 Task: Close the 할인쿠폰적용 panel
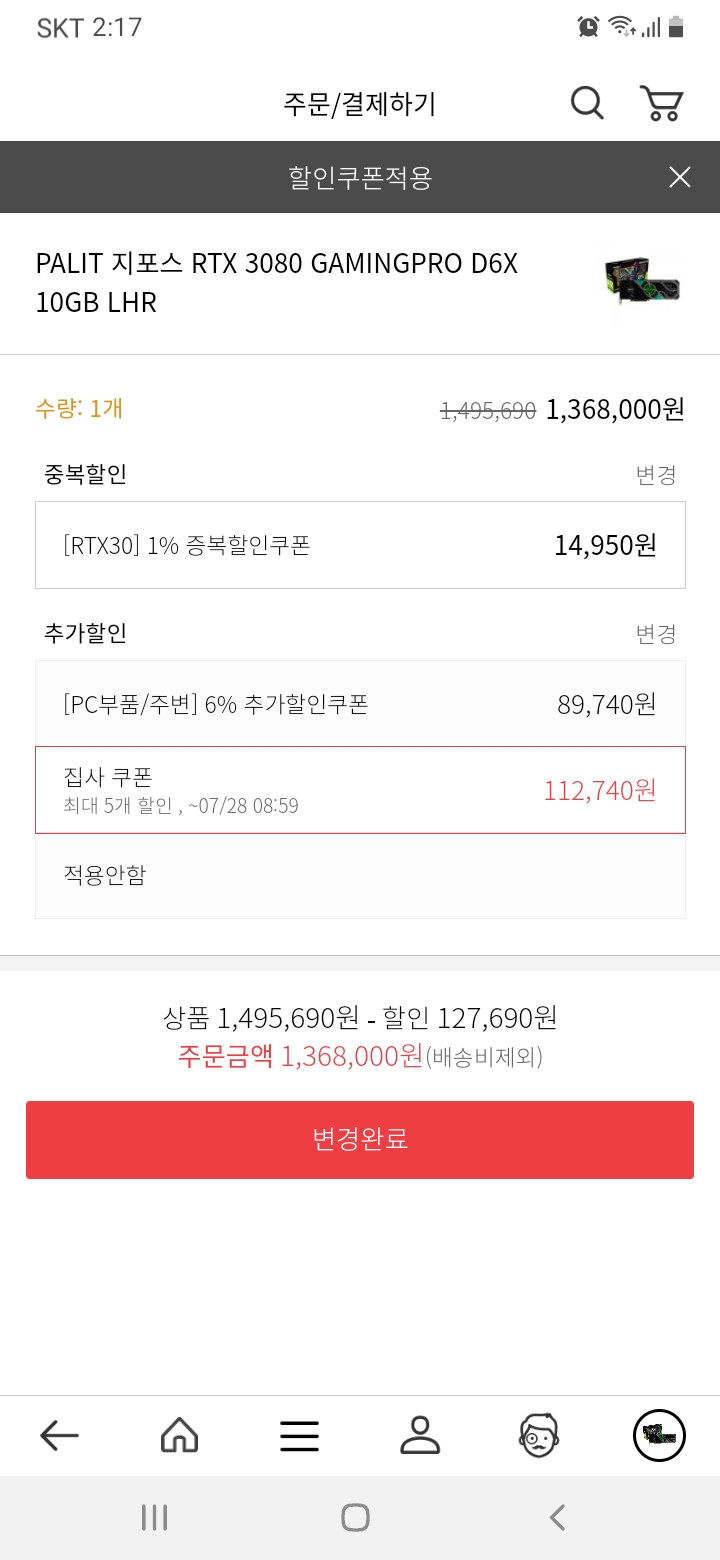coord(680,178)
